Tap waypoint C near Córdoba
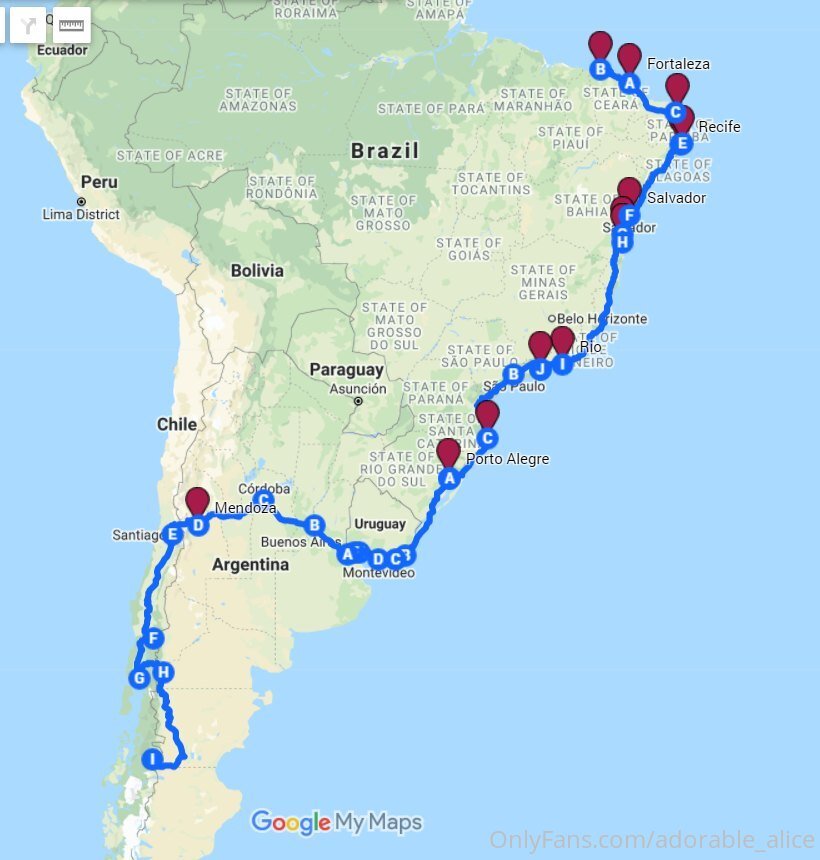The height and width of the screenshot is (860, 820). click(x=263, y=499)
